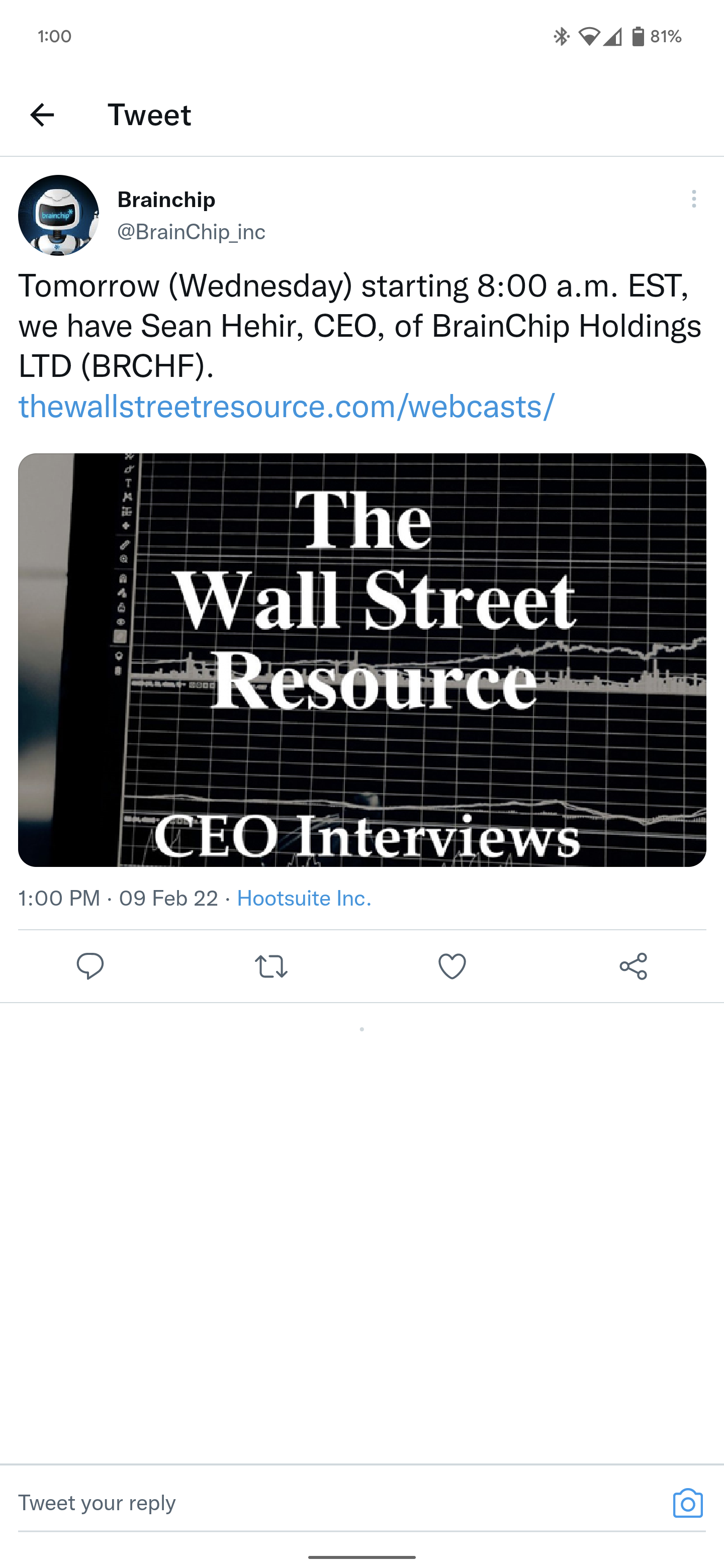
Task: Share Brainchip's tweet
Action: coord(633,966)
